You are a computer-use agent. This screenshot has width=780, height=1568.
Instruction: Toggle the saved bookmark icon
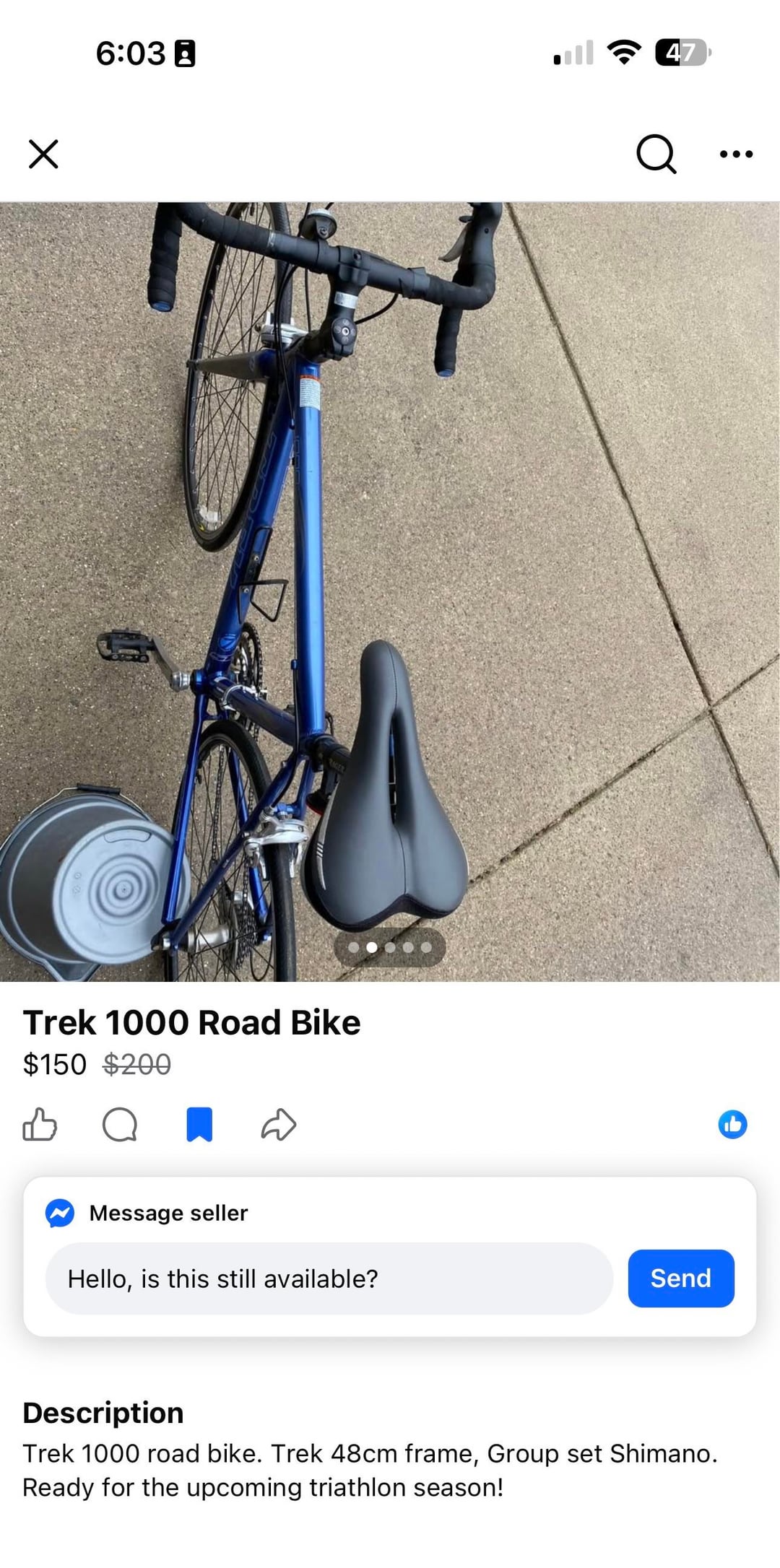199,1125
